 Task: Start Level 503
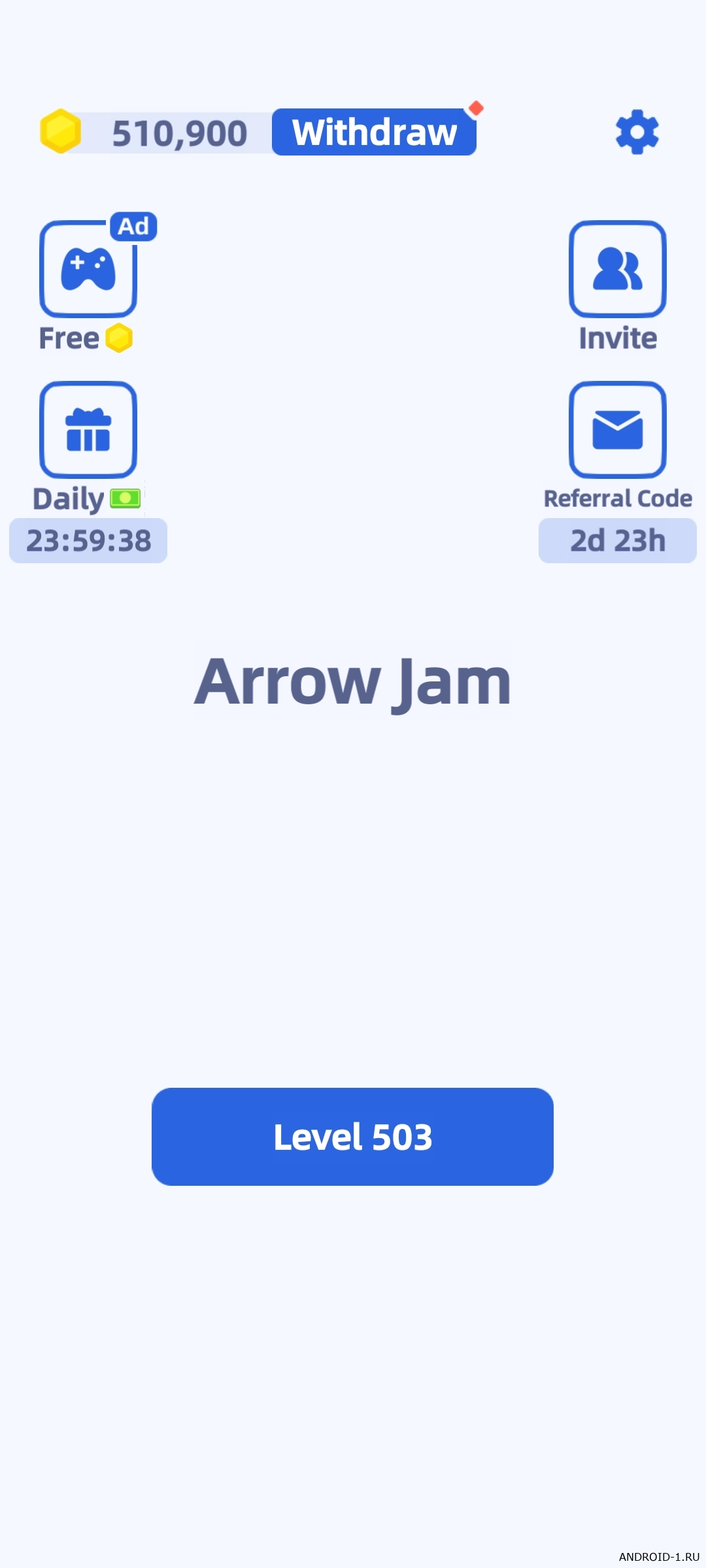[352, 1137]
